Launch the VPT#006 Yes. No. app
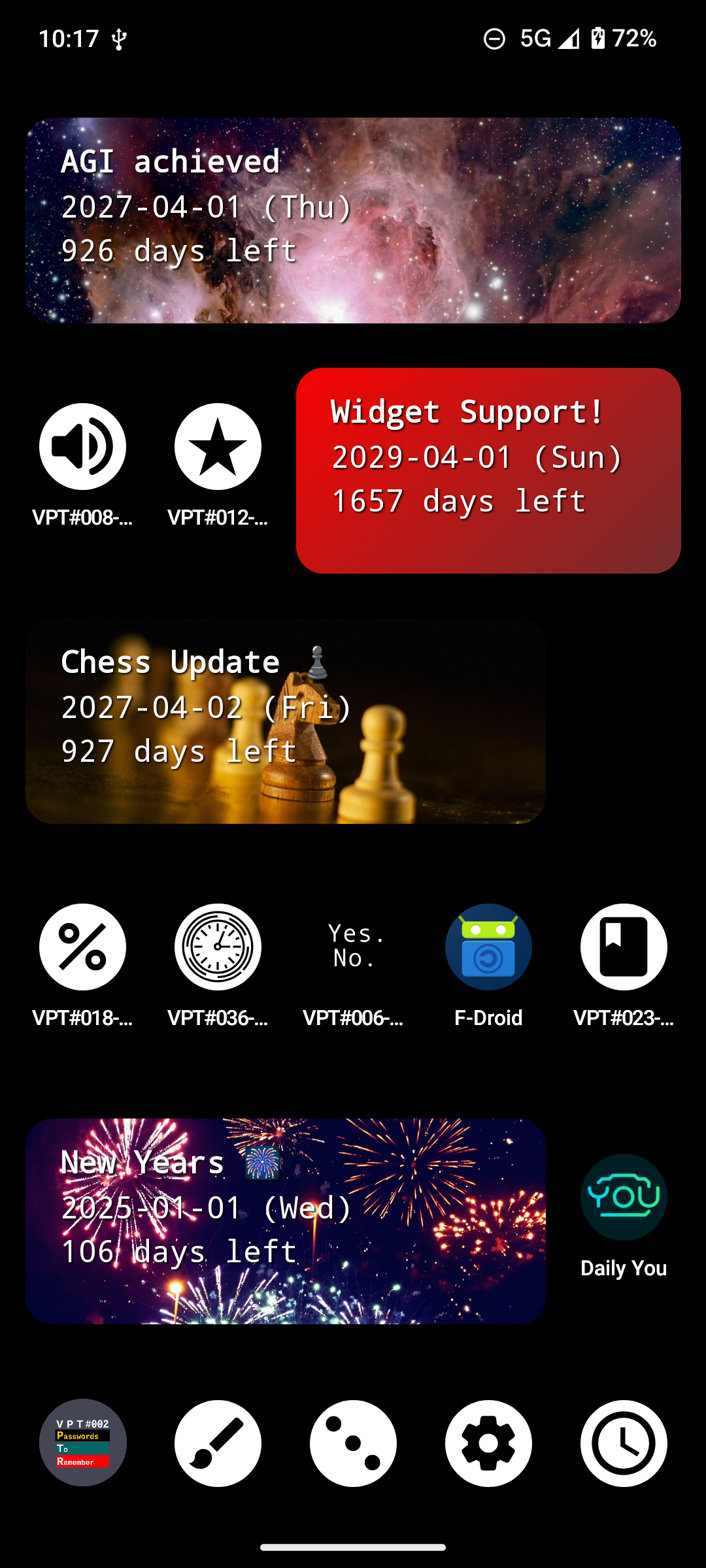The image size is (706, 1568). 353,947
